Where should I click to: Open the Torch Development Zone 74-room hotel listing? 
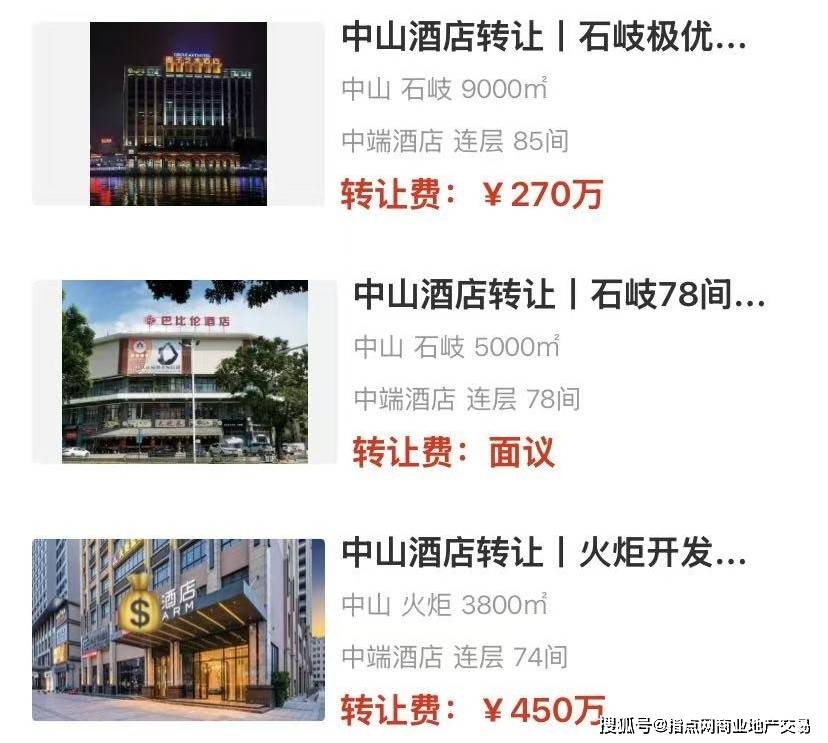point(543,554)
